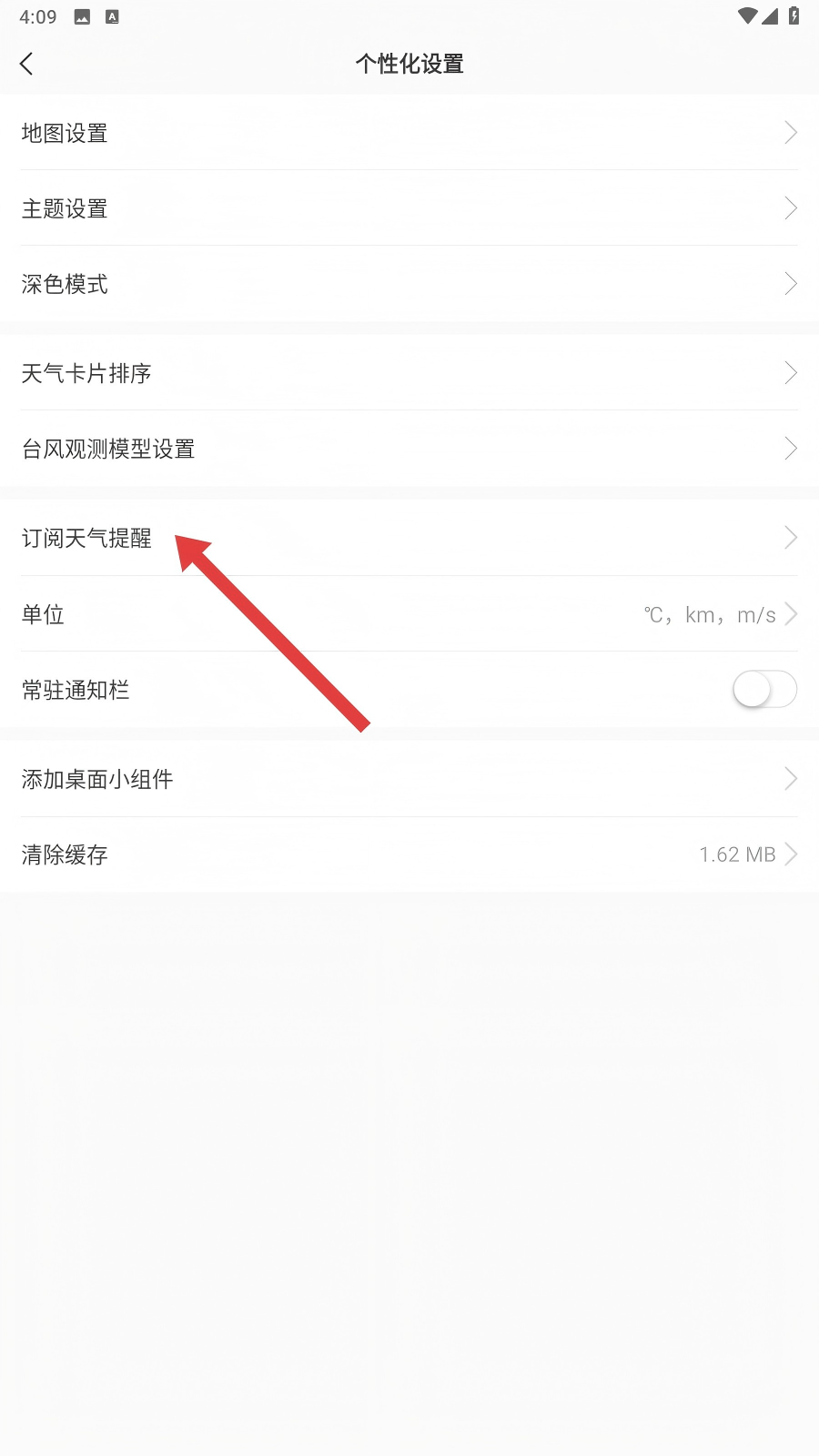Toggle the 常驻通知栏 switch
Viewport: 819px width, 1456px height.
tap(763, 690)
